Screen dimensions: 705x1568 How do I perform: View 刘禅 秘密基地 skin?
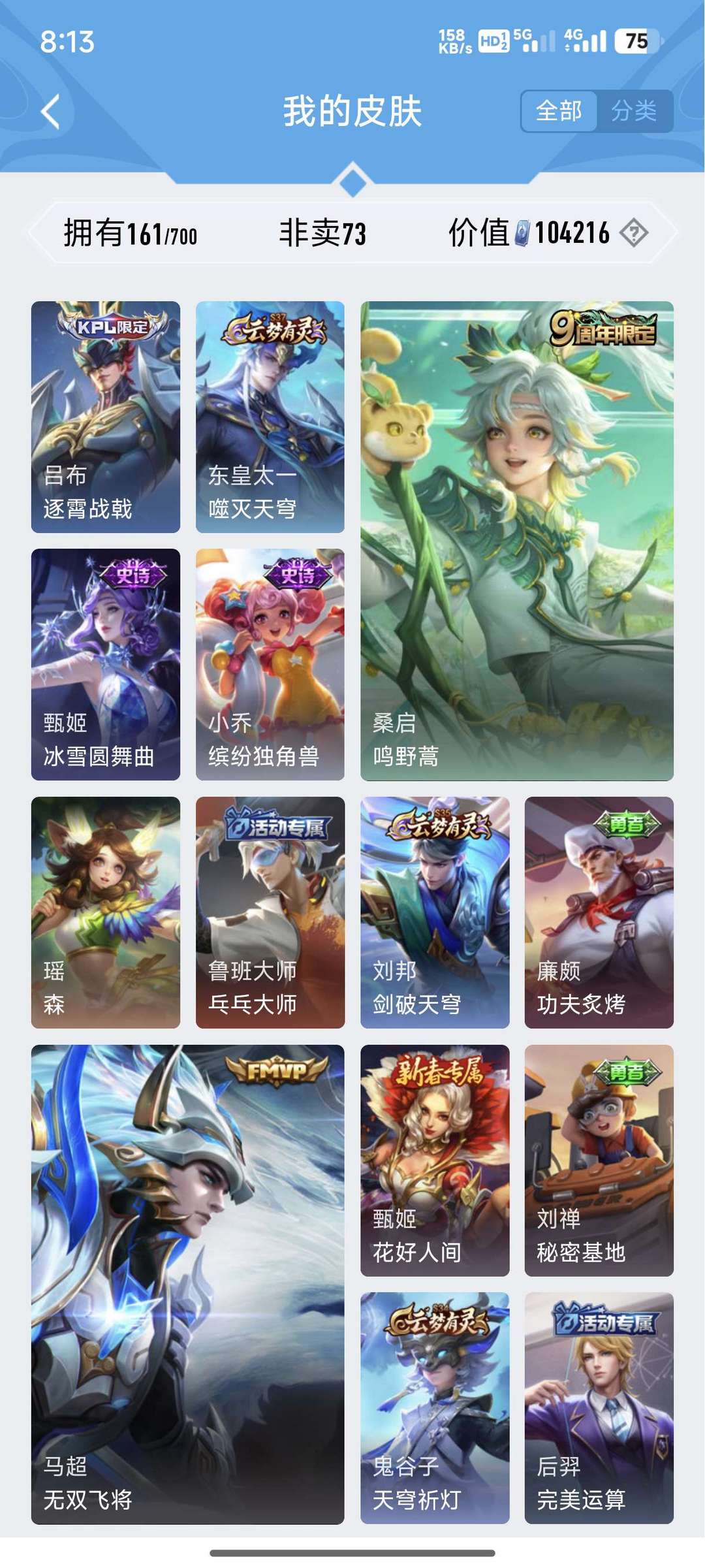[x=599, y=1160]
